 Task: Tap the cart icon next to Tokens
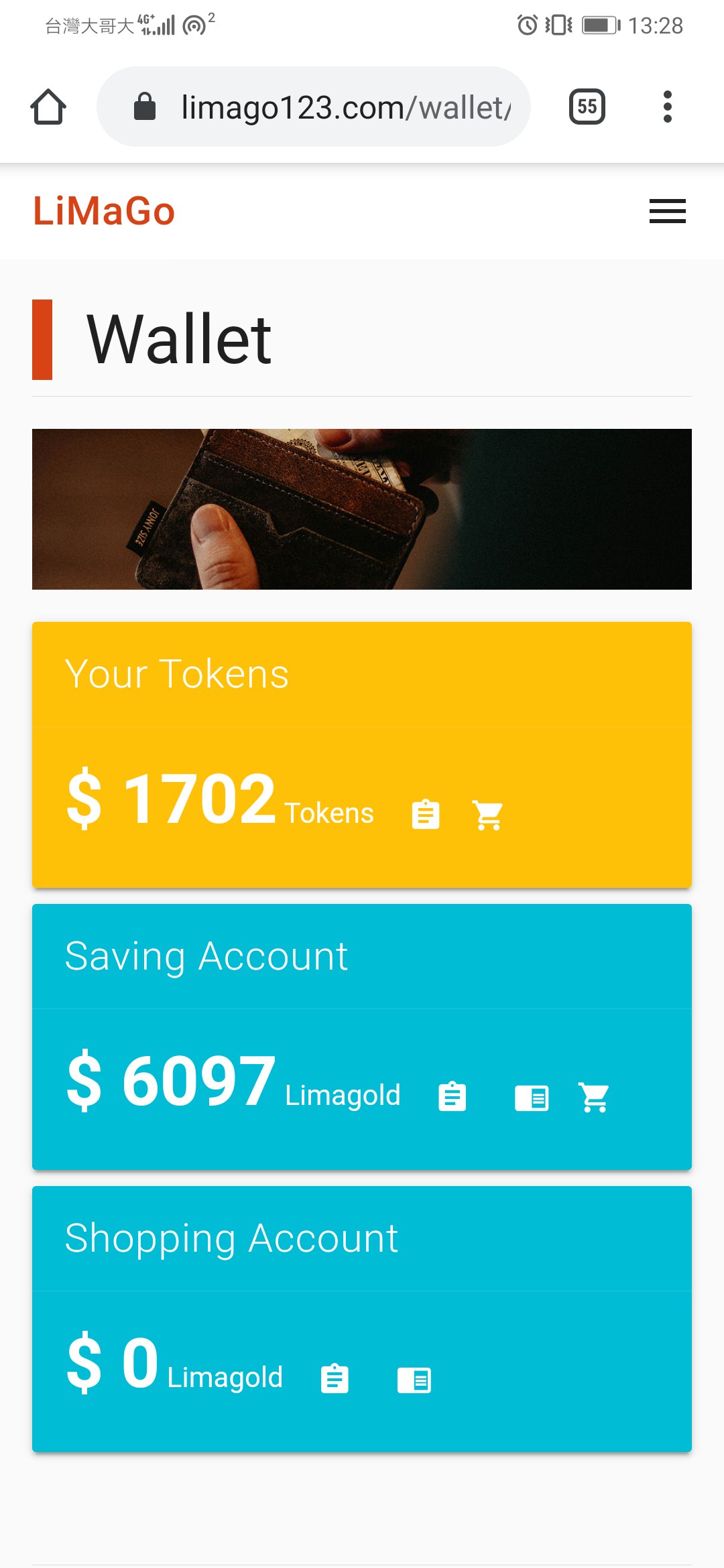pyautogui.click(x=487, y=815)
